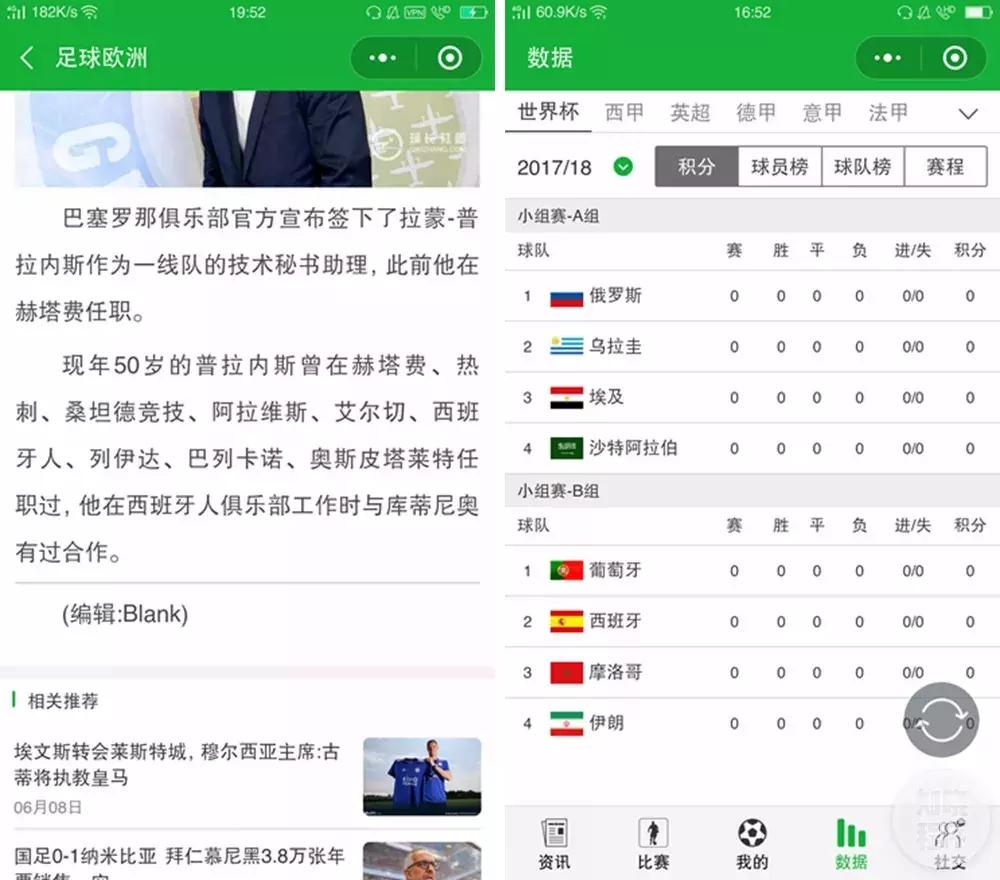The height and width of the screenshot is (880, 1000).
Task: Read the article about 埃文斯转会莱斯特城
Action: (x=180, y=763)
